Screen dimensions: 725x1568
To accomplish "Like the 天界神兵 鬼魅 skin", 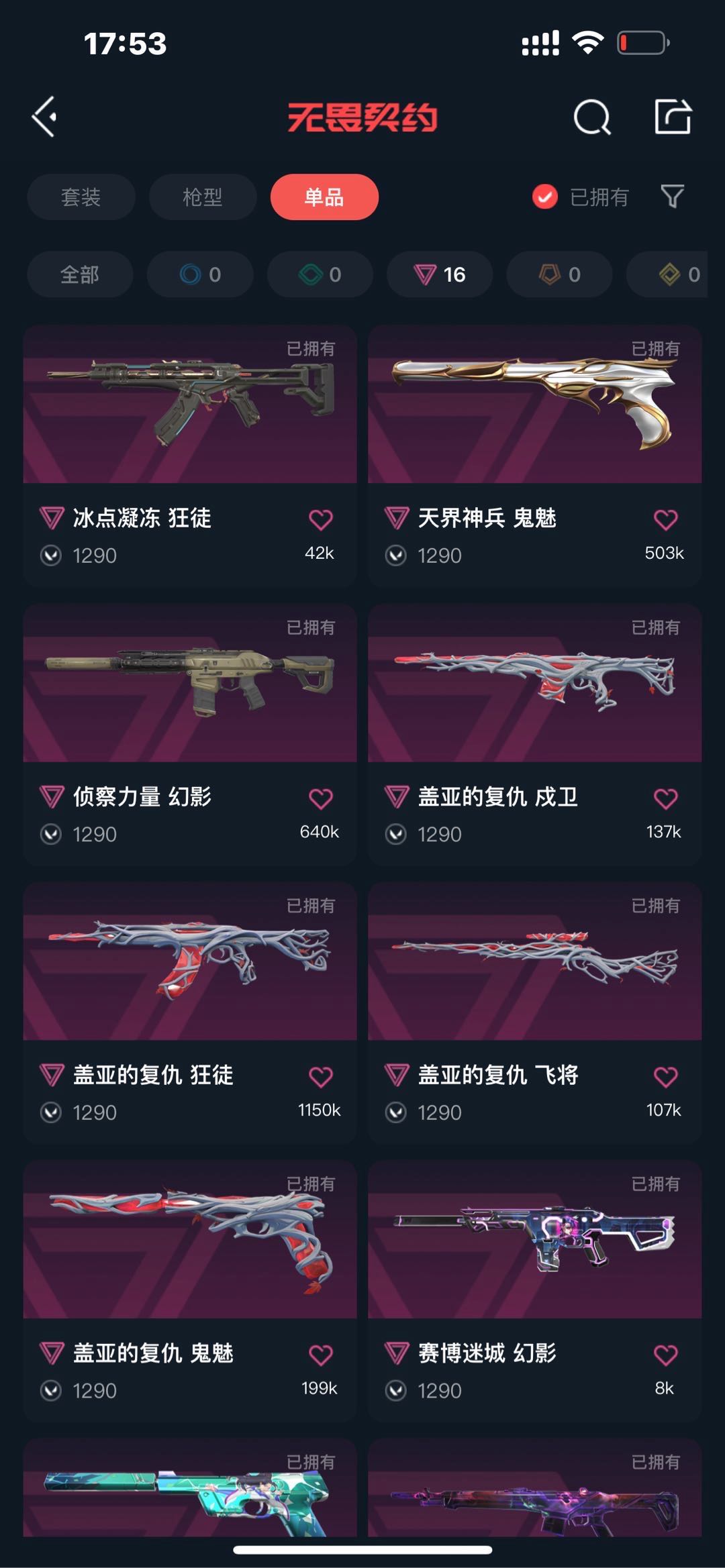I will tap(665, 520).
